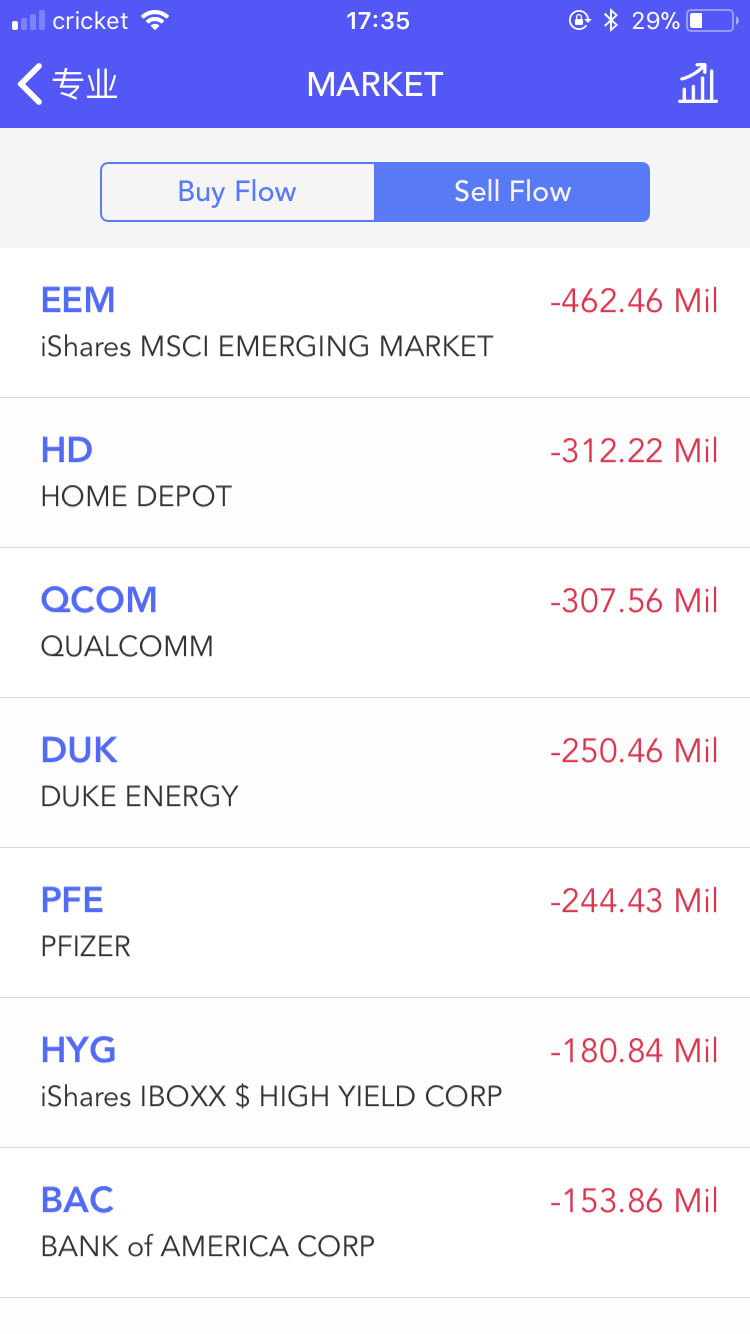Switch to the Buy Flow tab

pos(237,192)
